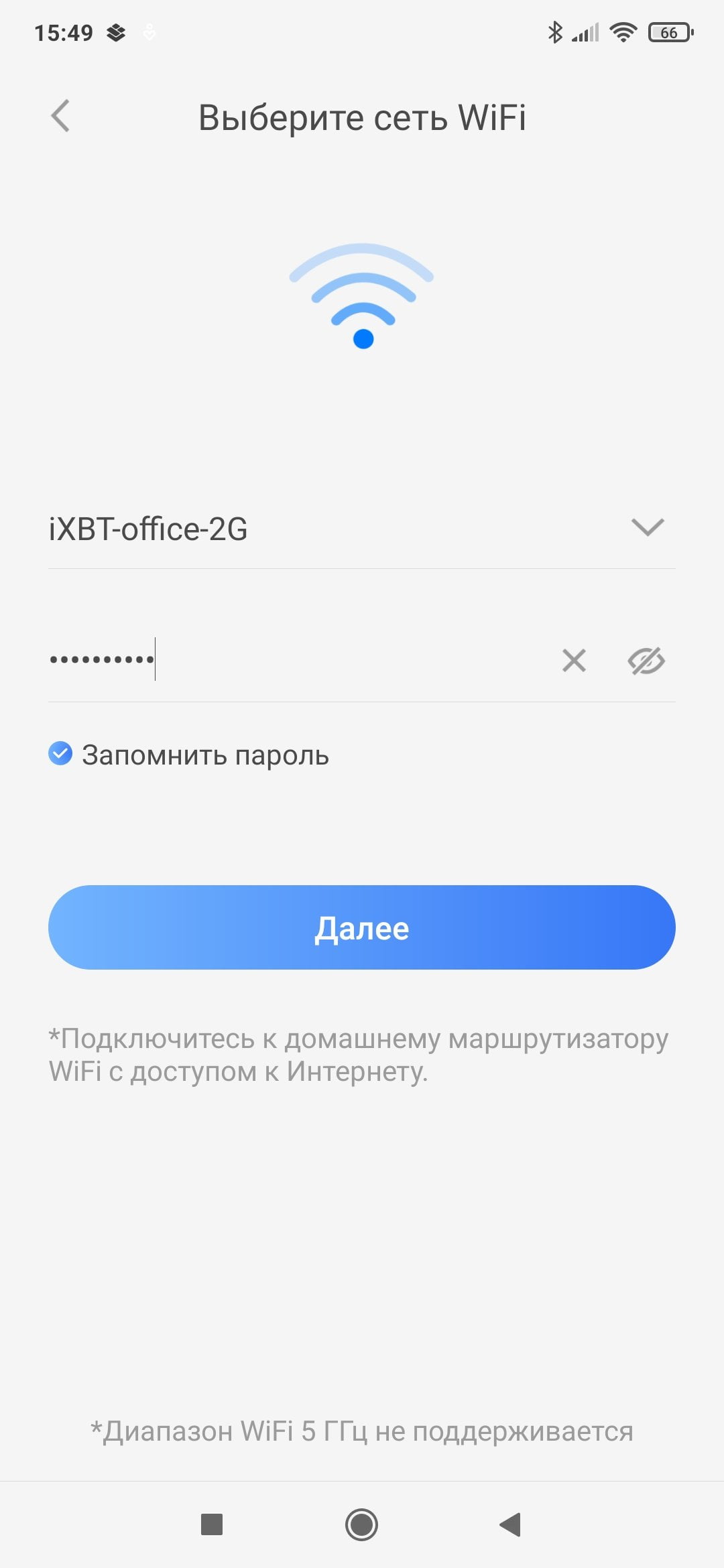
Task: Continue with the Далее button
Action: pos(362,927)
